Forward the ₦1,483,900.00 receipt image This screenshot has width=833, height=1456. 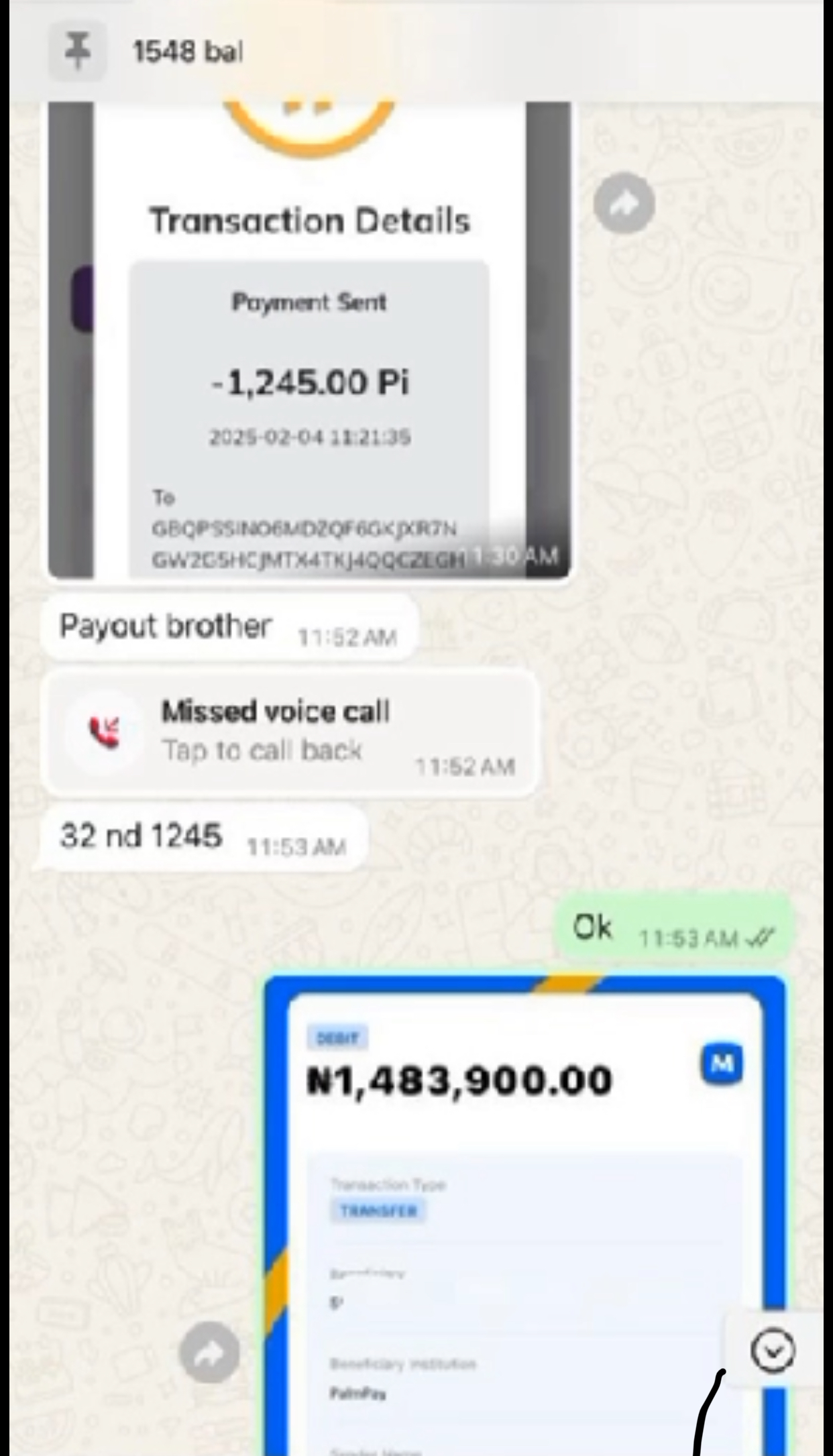209,1353
